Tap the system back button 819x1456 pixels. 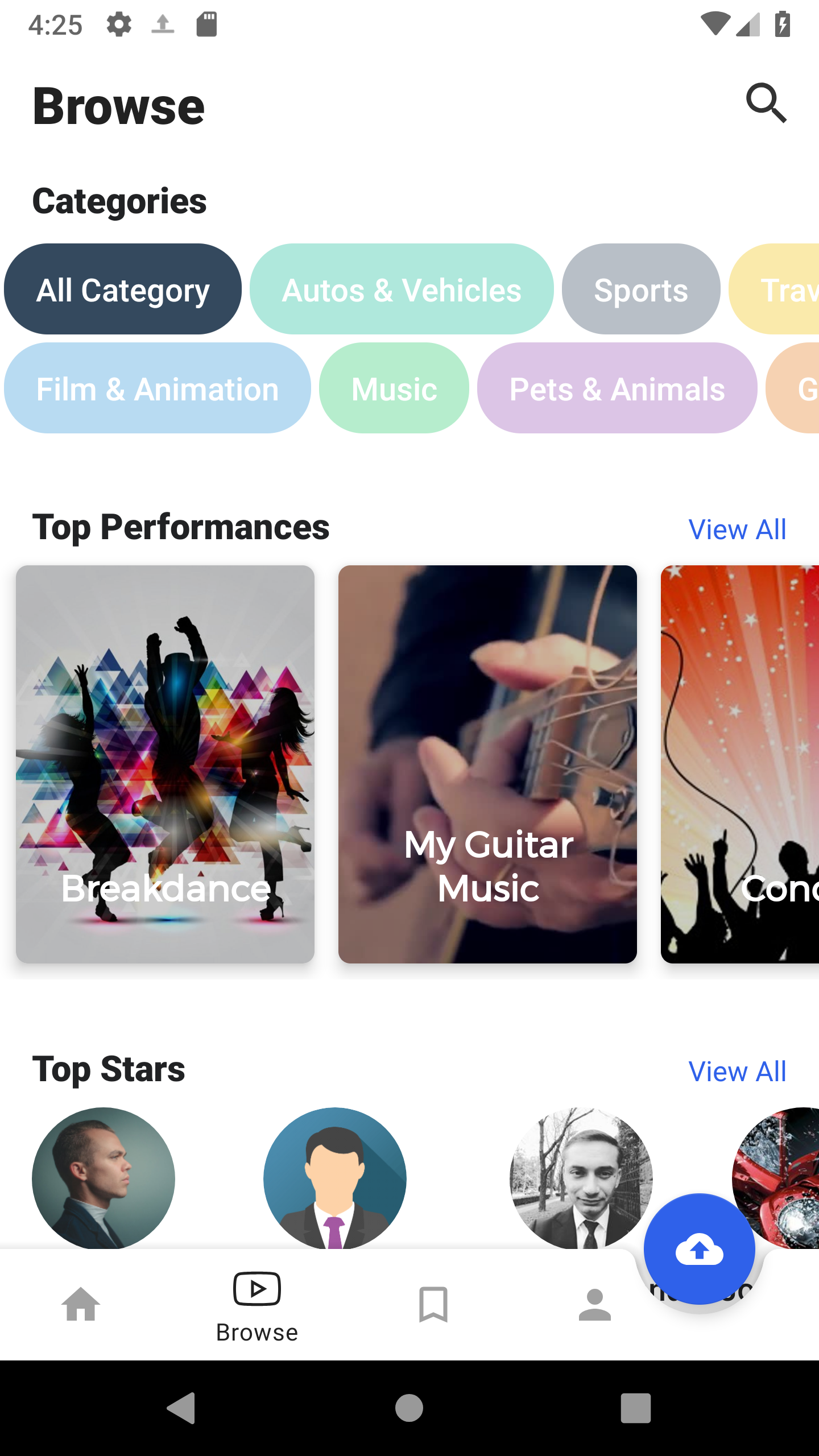pos(182,1408)
